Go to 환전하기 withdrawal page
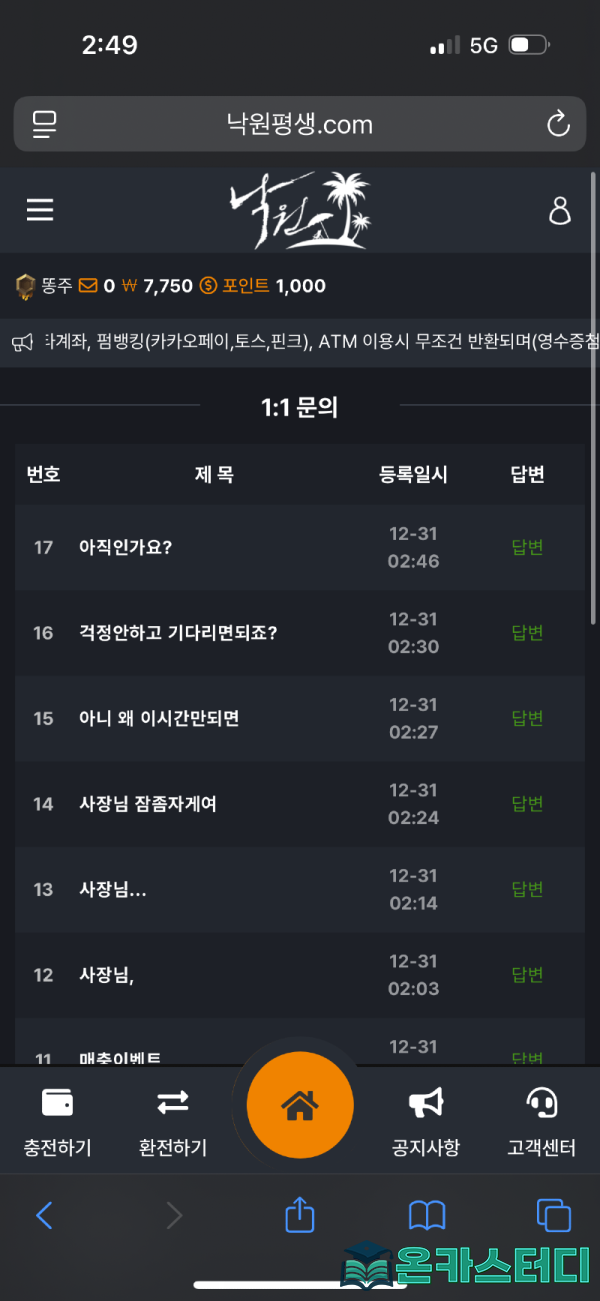The width and height of the screenshot is (600, 1301). click(172, 1121)
